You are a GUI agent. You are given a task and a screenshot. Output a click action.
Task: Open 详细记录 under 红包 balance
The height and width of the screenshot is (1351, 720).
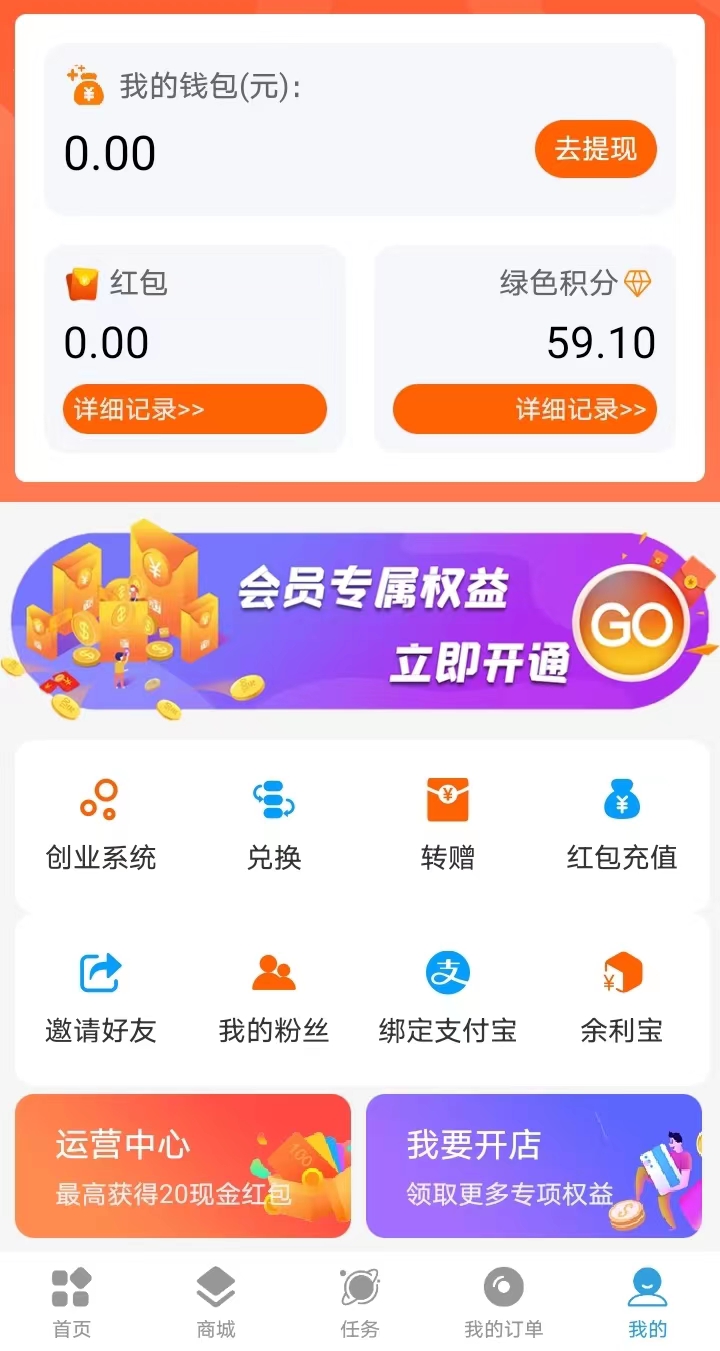click(193, 409)
